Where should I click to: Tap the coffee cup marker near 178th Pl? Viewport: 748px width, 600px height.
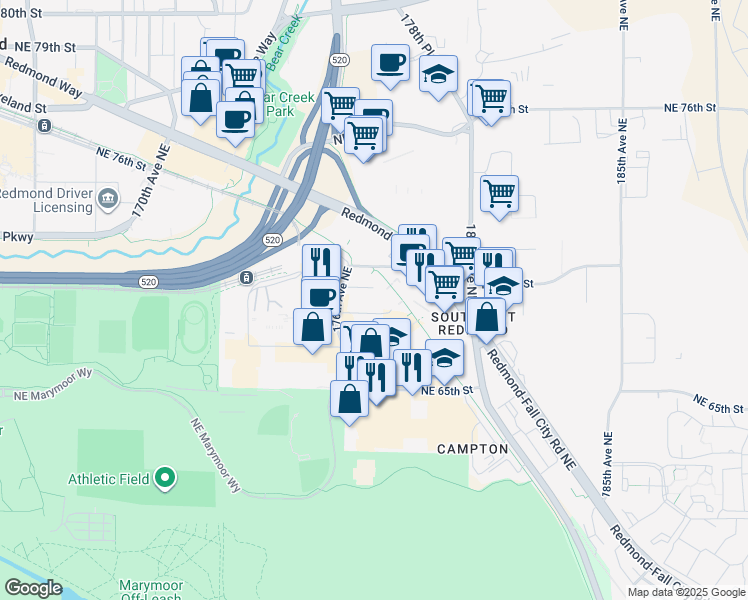coord(390,62)
